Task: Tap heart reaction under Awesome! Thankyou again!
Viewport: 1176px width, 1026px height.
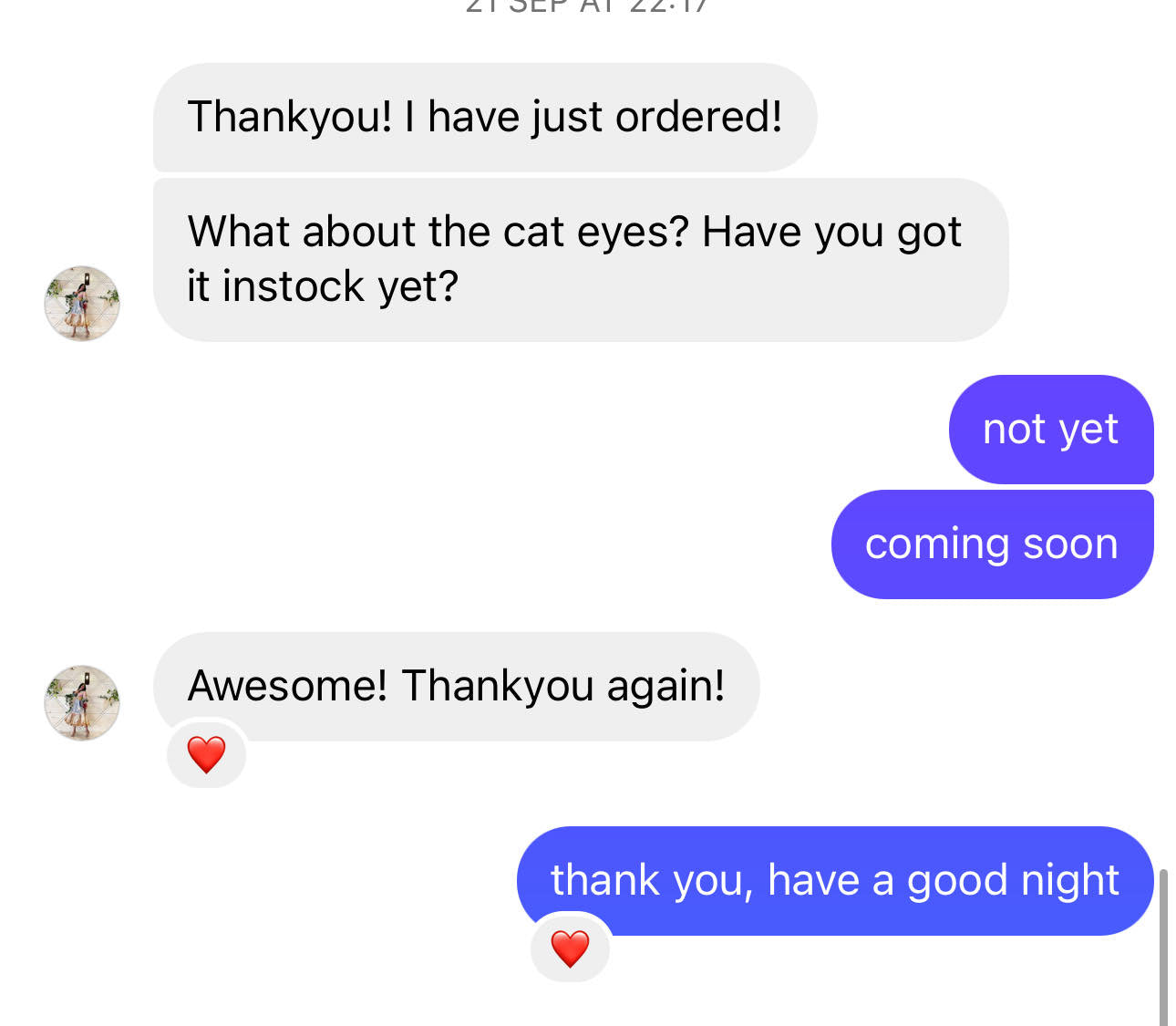Action: click(206, 754)
